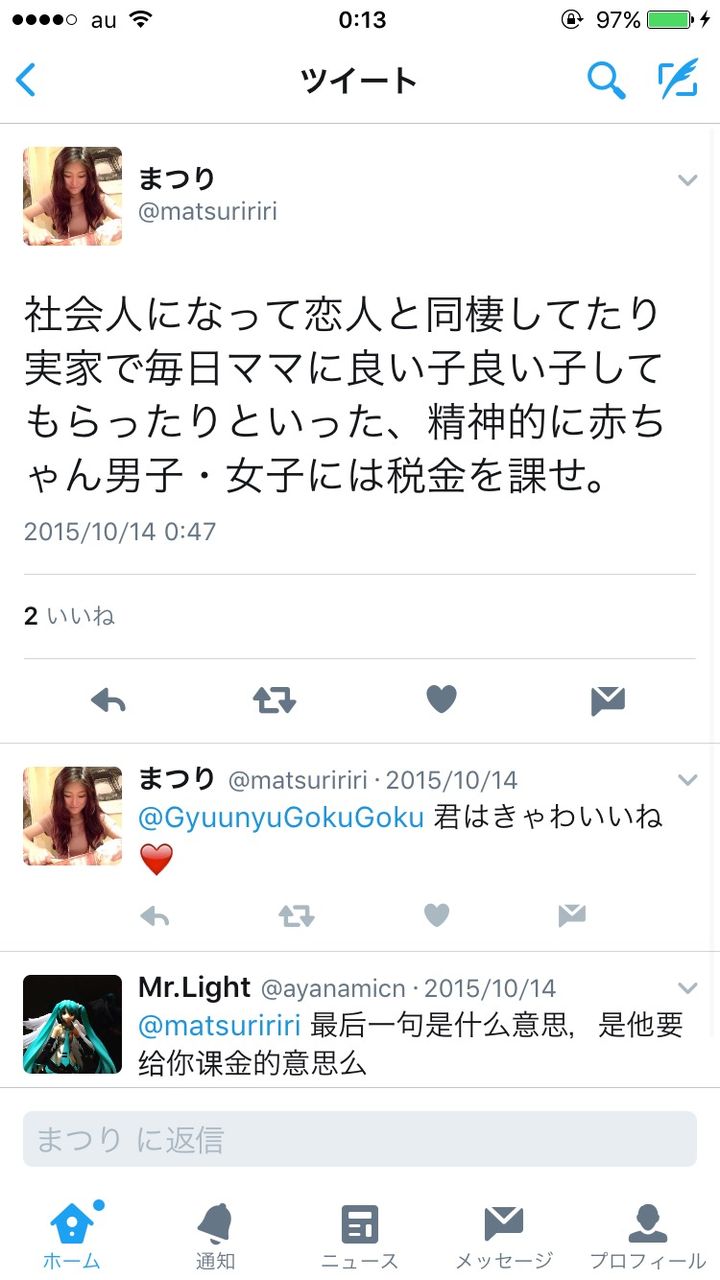
Task: Expand Mr.Light's reply options chevron
Action: (687, 988)
